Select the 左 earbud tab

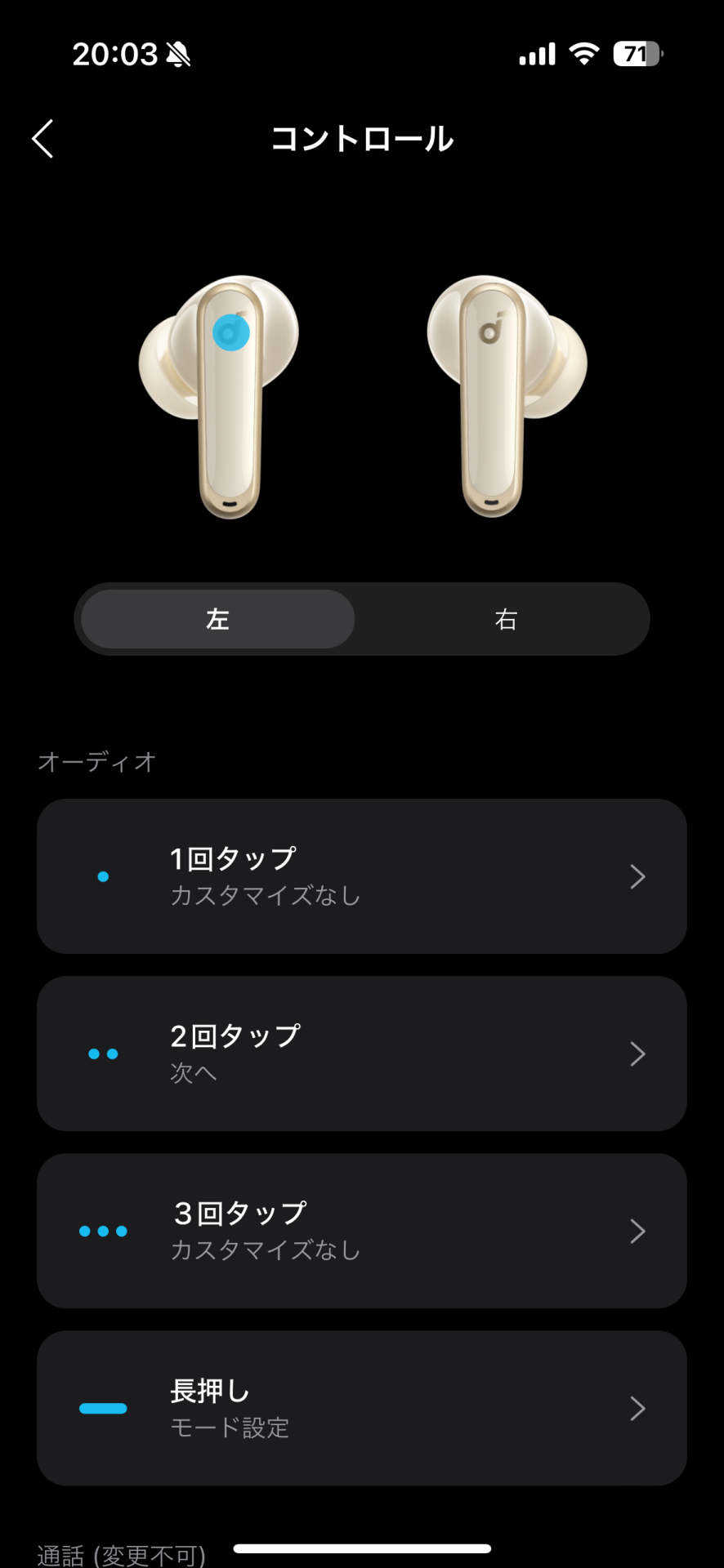click(218, 619)
